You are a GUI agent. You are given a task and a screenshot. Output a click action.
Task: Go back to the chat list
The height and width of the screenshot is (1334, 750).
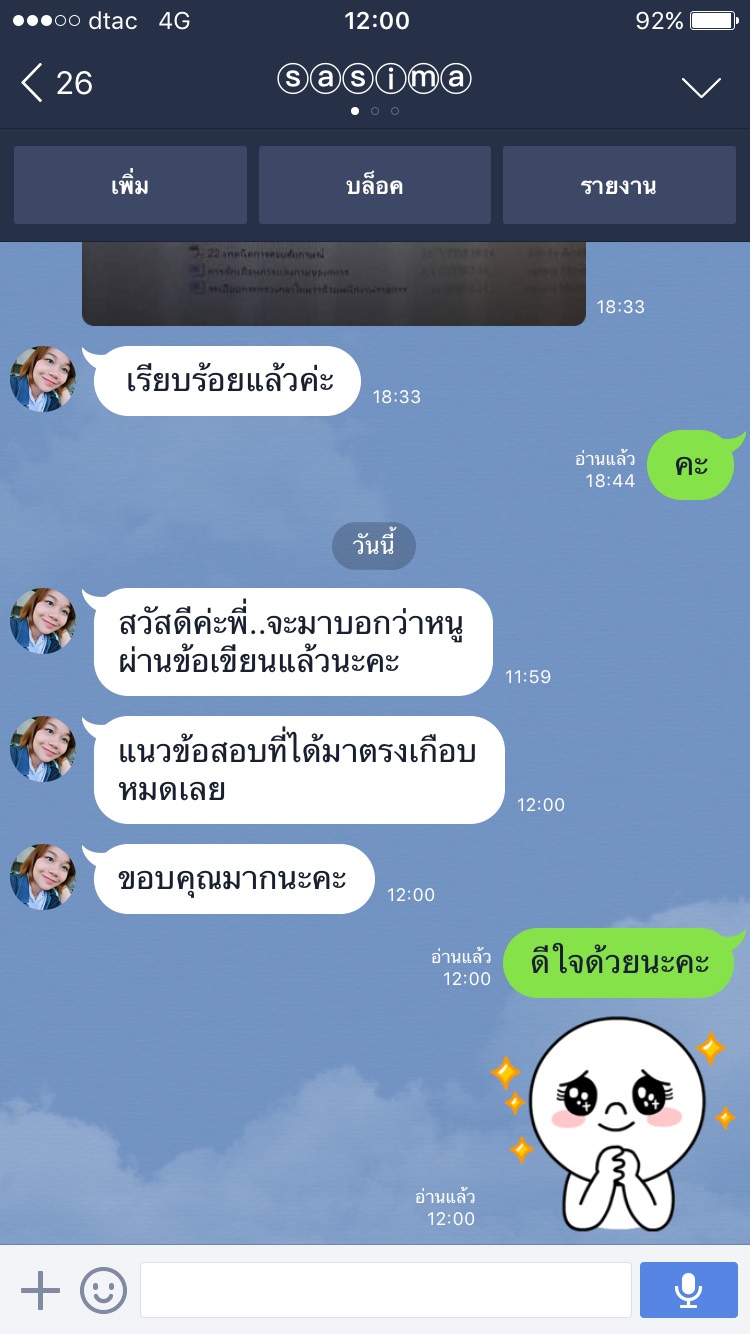(55, 83)
